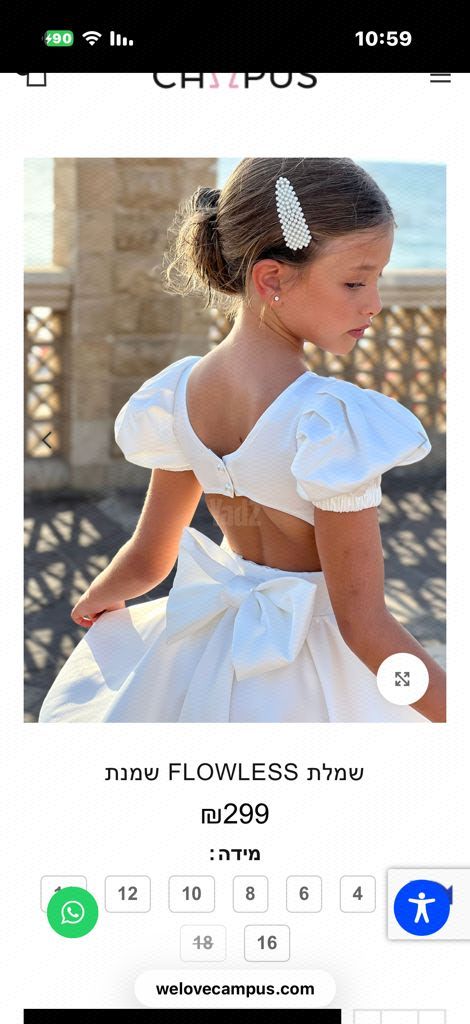Go to the previous product photo
This screenshot has height=1024, width=470.
[47, 441]
